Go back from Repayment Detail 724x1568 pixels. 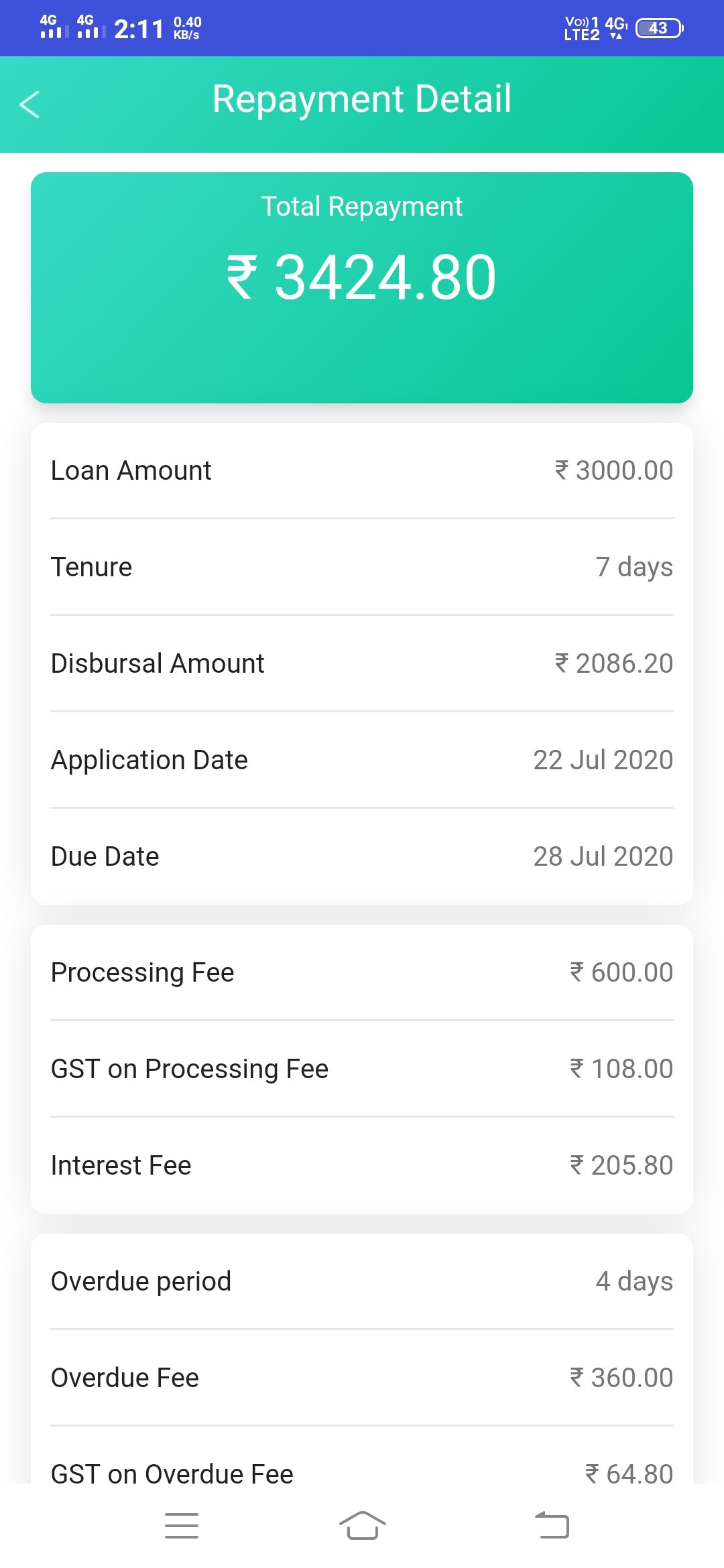pyautogui.click(x=29, y=105)
